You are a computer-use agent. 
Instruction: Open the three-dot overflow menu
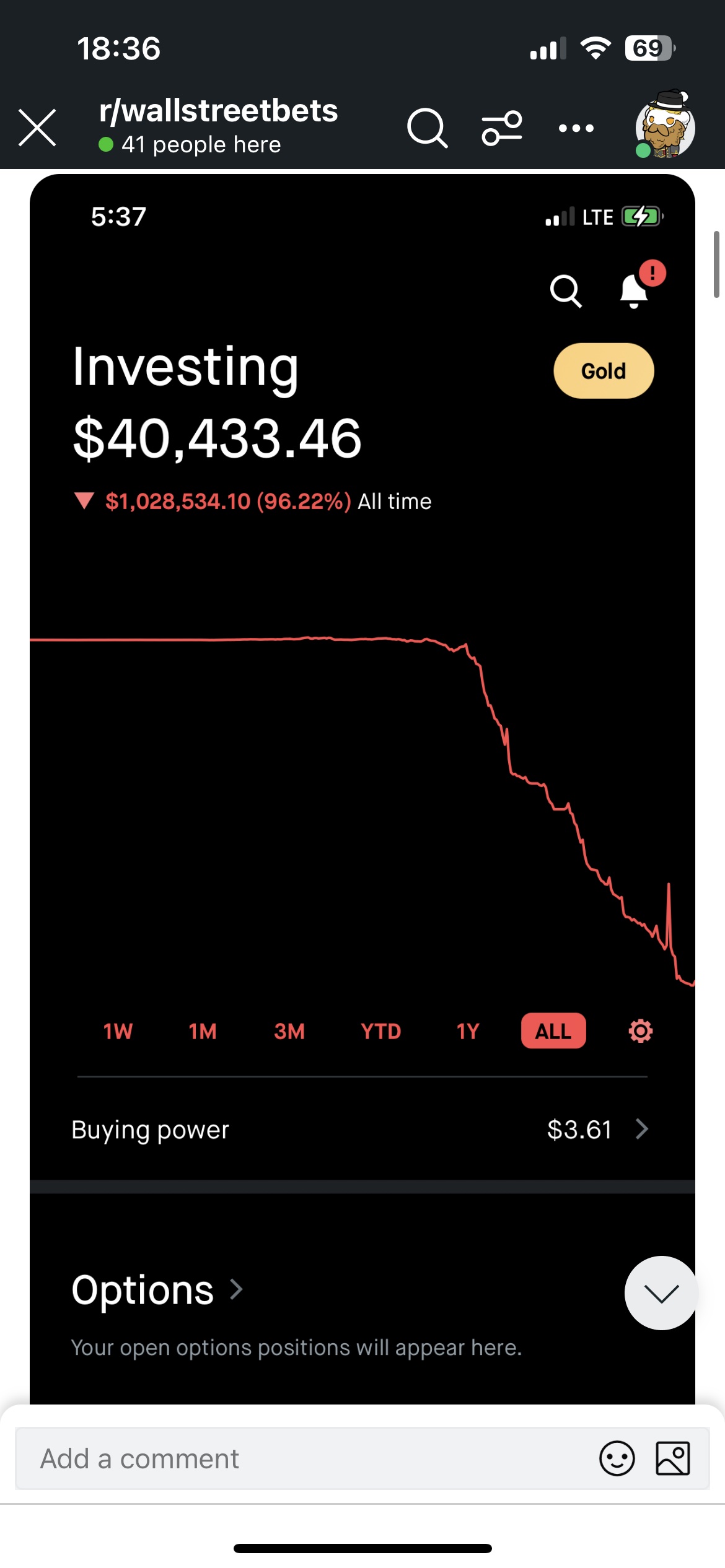[x=576, y=128]
